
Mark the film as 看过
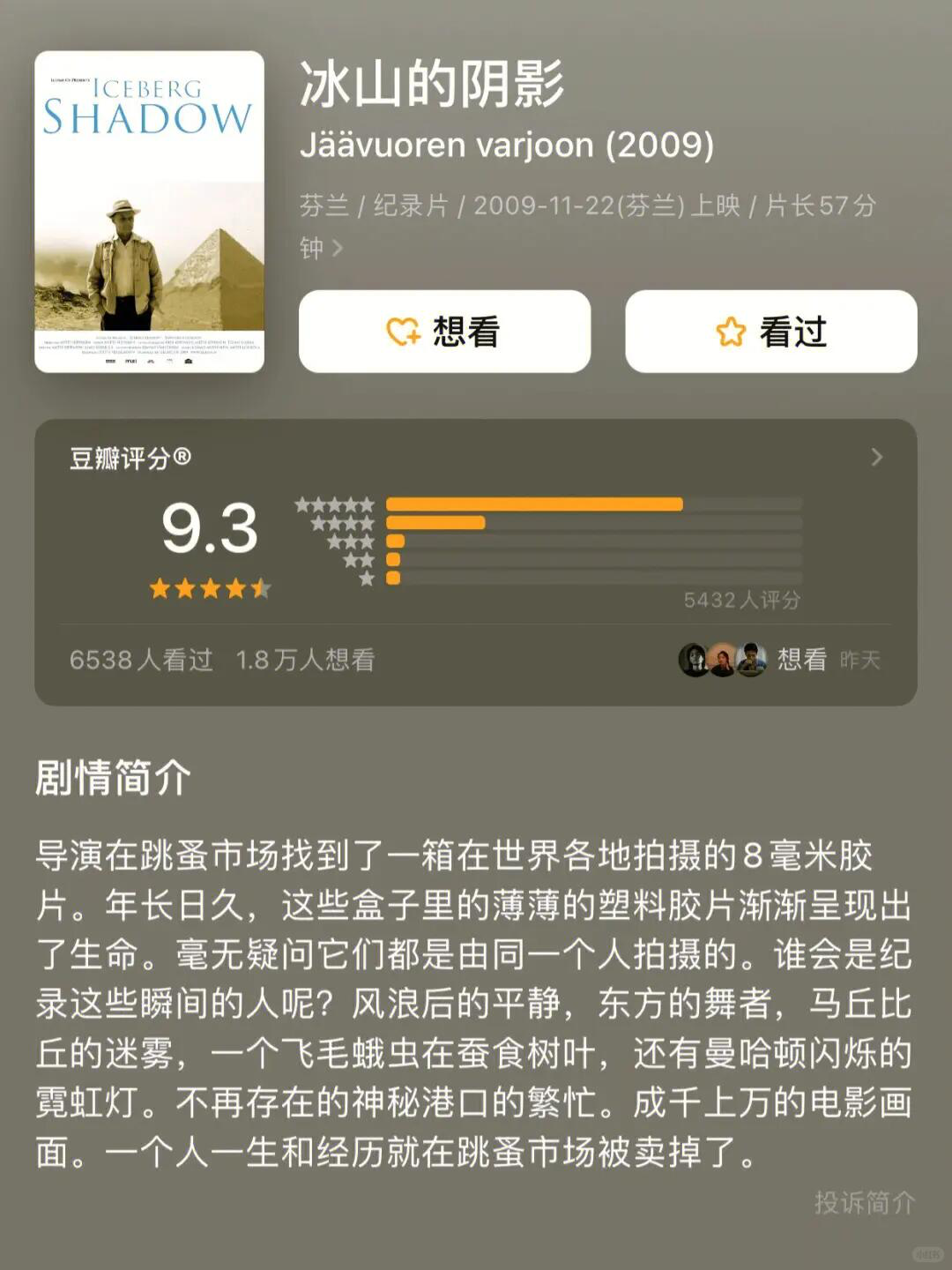(770, 332)
